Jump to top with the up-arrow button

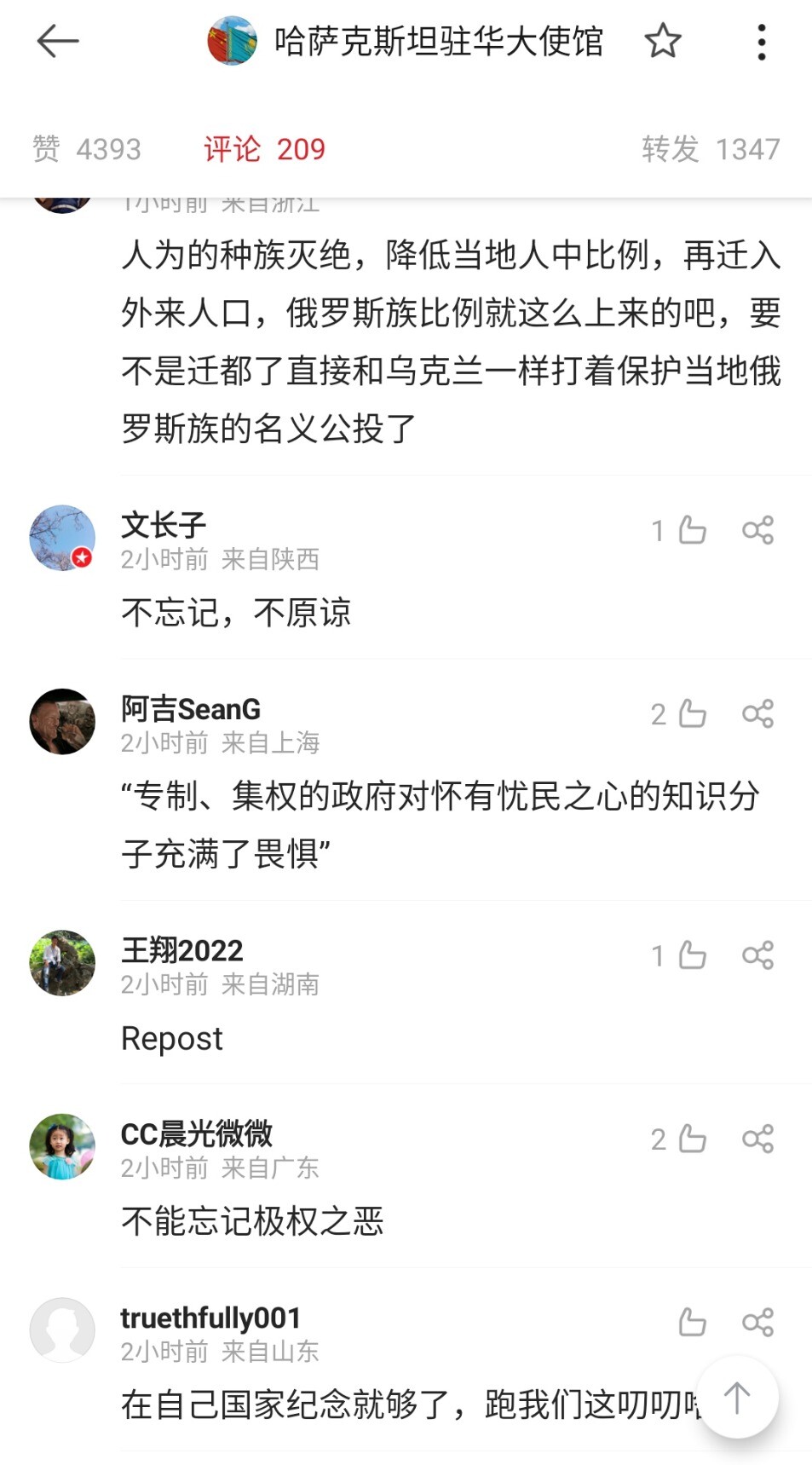tap(737, 1398)
